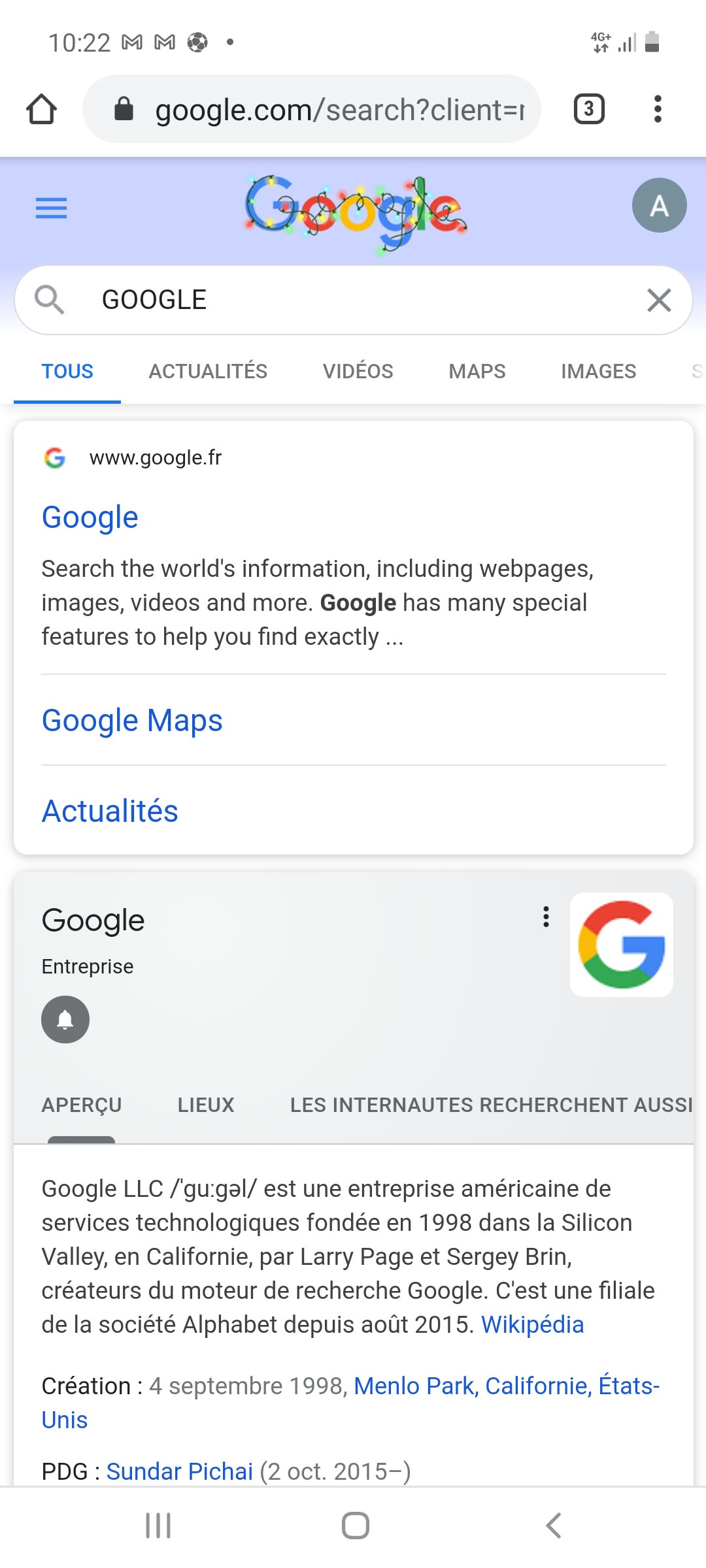Open the Google result from www.google.fr
The width and height of the screenshot is (706, 1568).
90,517
